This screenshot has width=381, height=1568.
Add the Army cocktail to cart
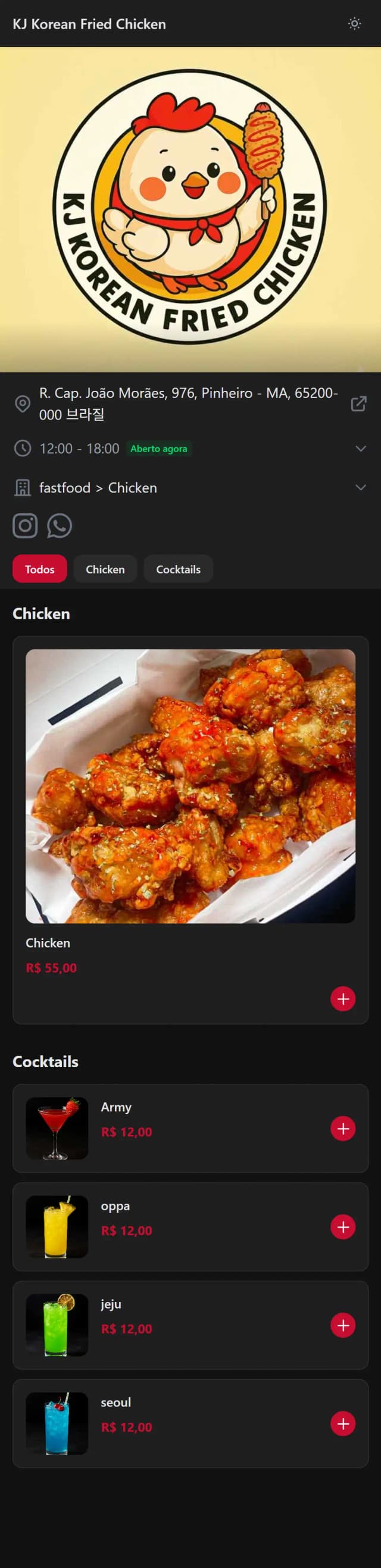pos(342,1128)
